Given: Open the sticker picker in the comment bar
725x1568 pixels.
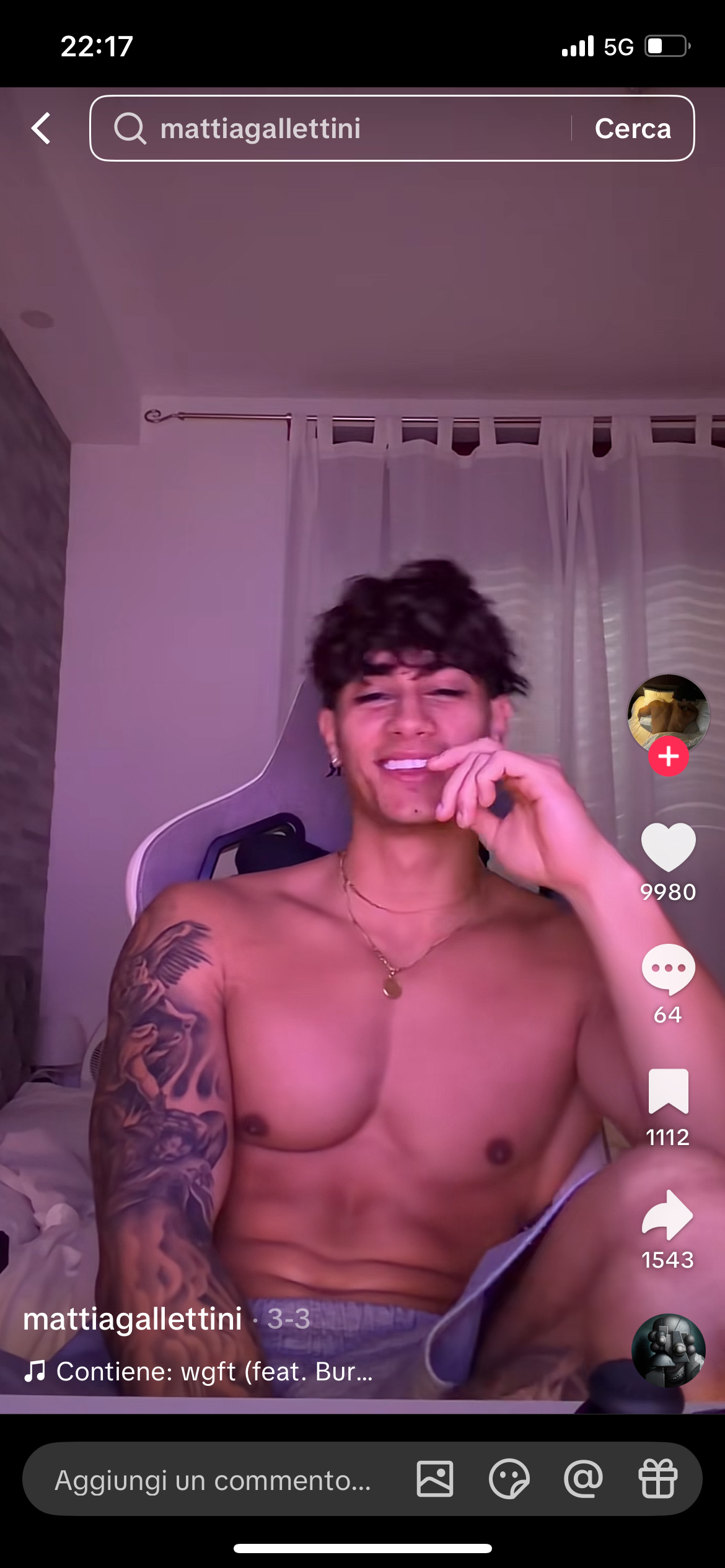Looking at the screenshot, I should [509, 1479].
